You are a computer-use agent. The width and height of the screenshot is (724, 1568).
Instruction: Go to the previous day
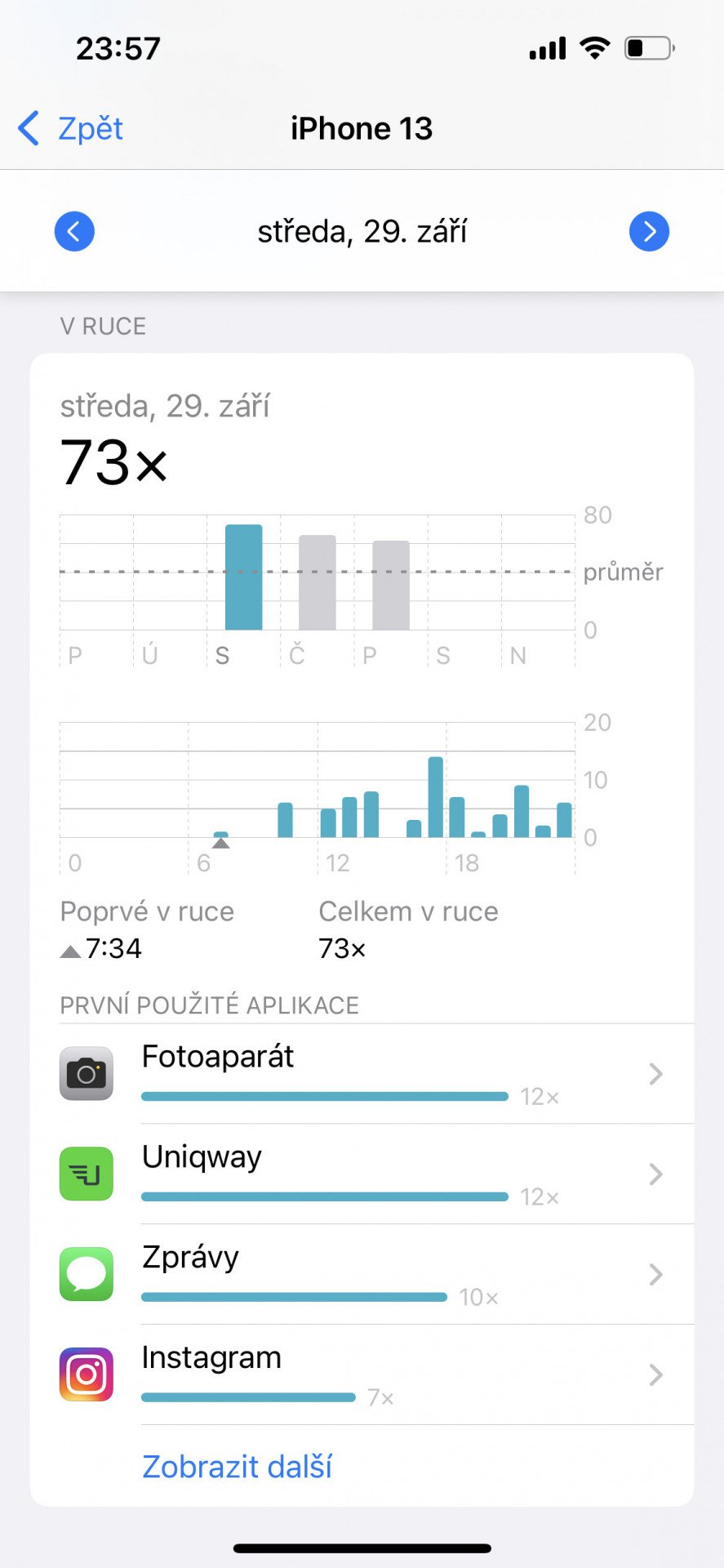pyautogui.click(x=74, y=231)
